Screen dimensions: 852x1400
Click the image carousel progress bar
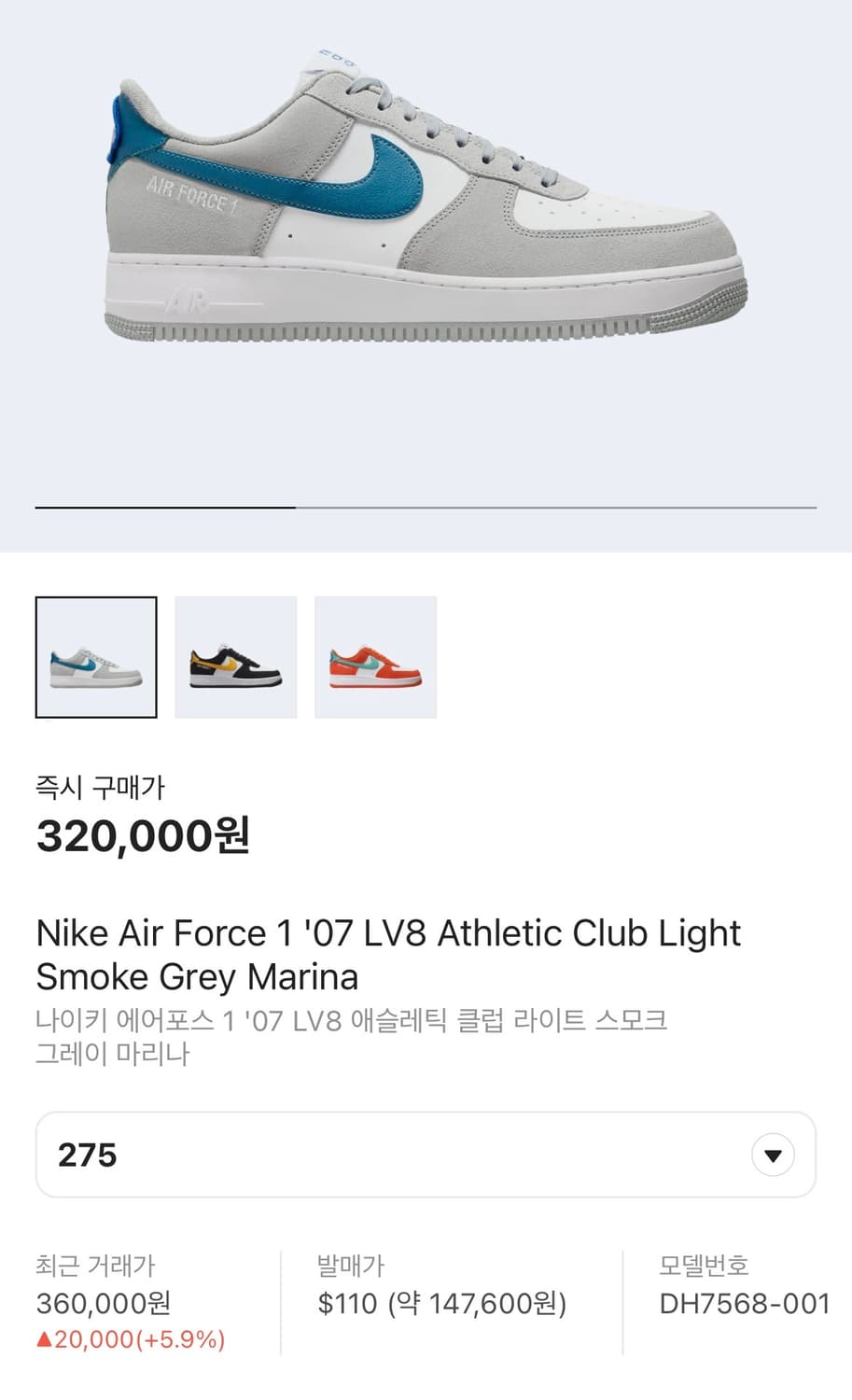pyautogui.click(x=426, y=506)
